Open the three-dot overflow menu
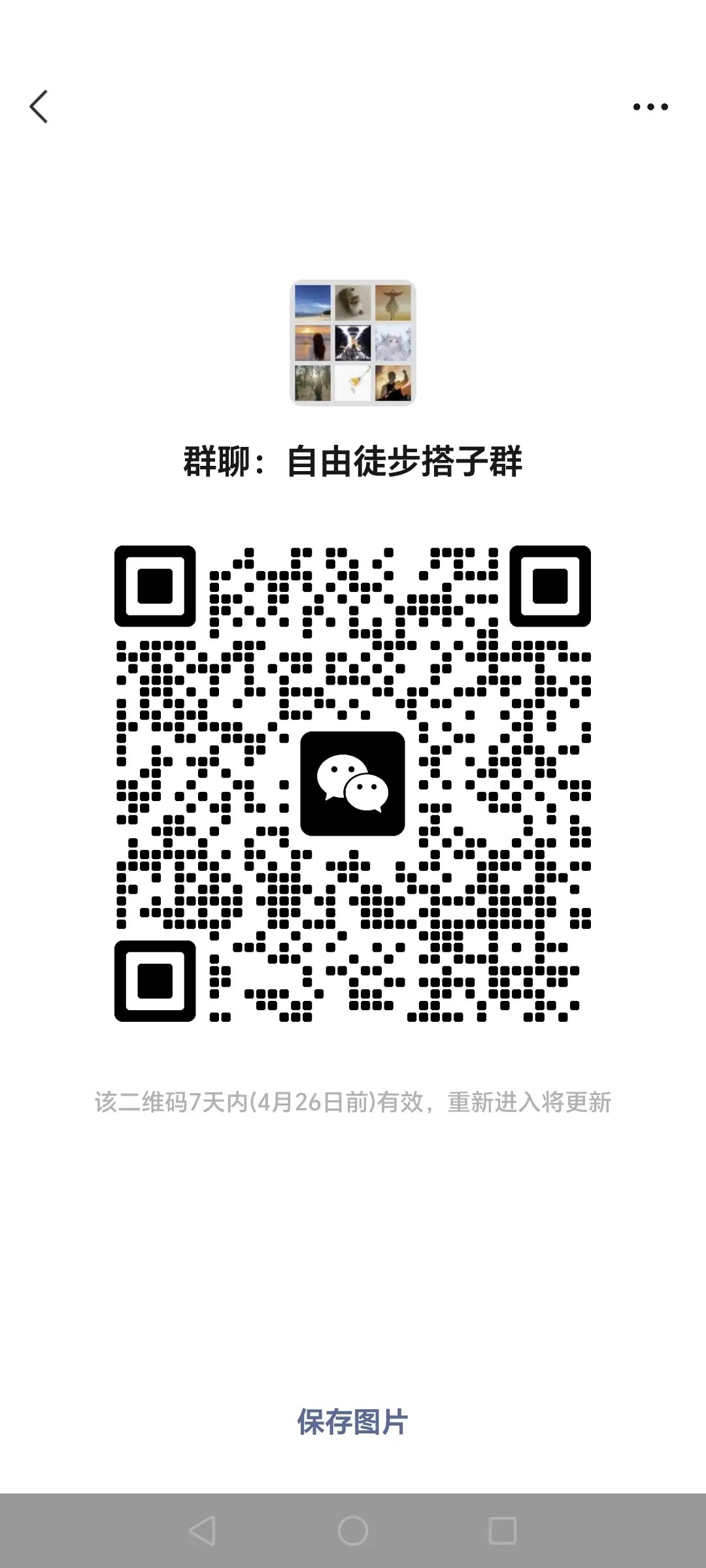Image resolution: width=706 pixels, height=1568 pixels. click(x=650, y=106)
